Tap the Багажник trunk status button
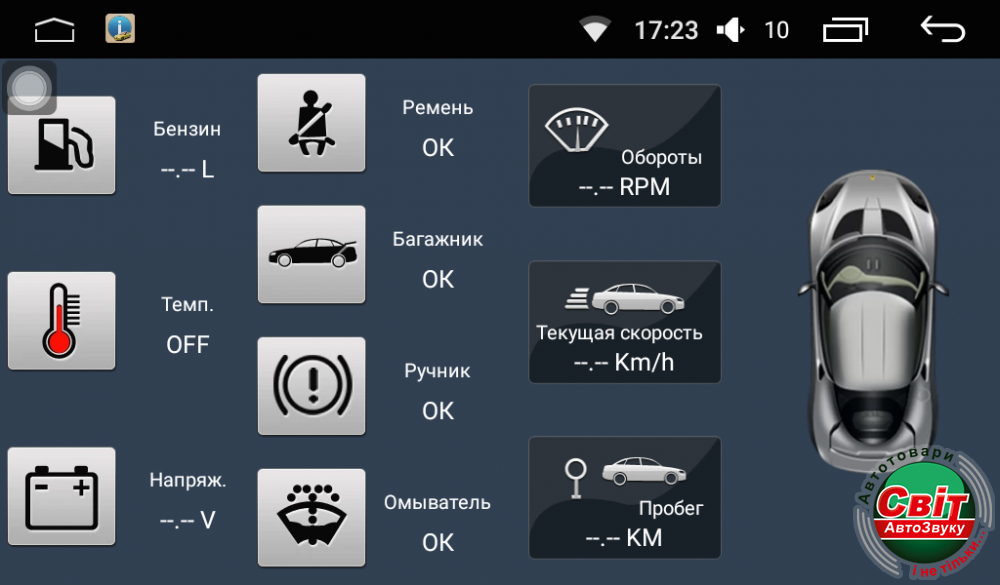The image size is (1000, 585). [x=311, y=254]
